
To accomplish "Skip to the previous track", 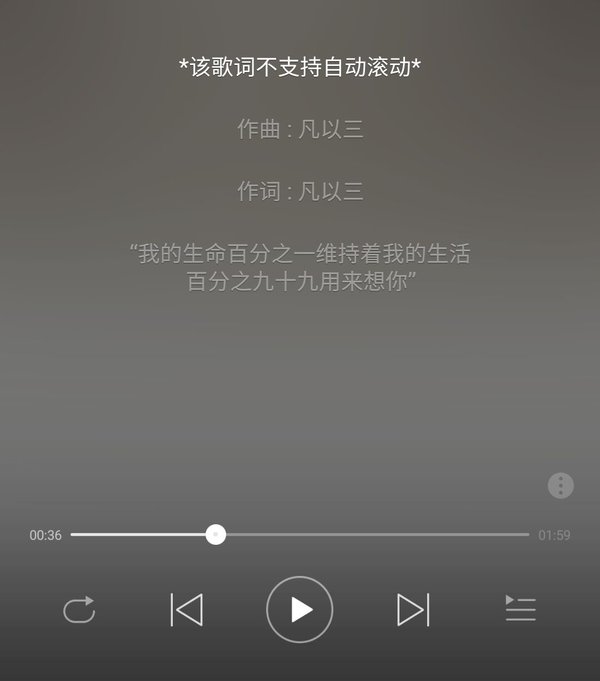I will pyautogui.click(x=186, y=609).
